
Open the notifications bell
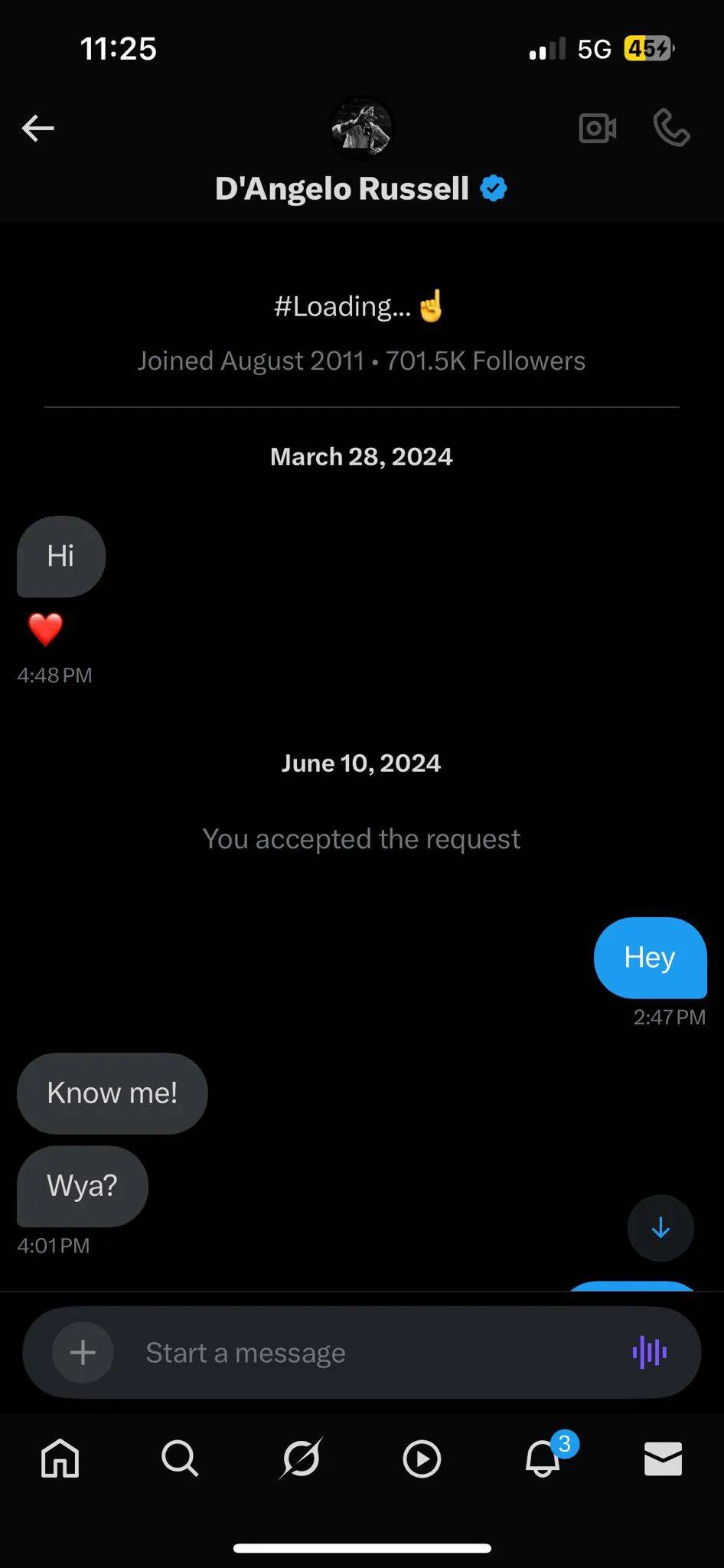(x=543, y=1458)
